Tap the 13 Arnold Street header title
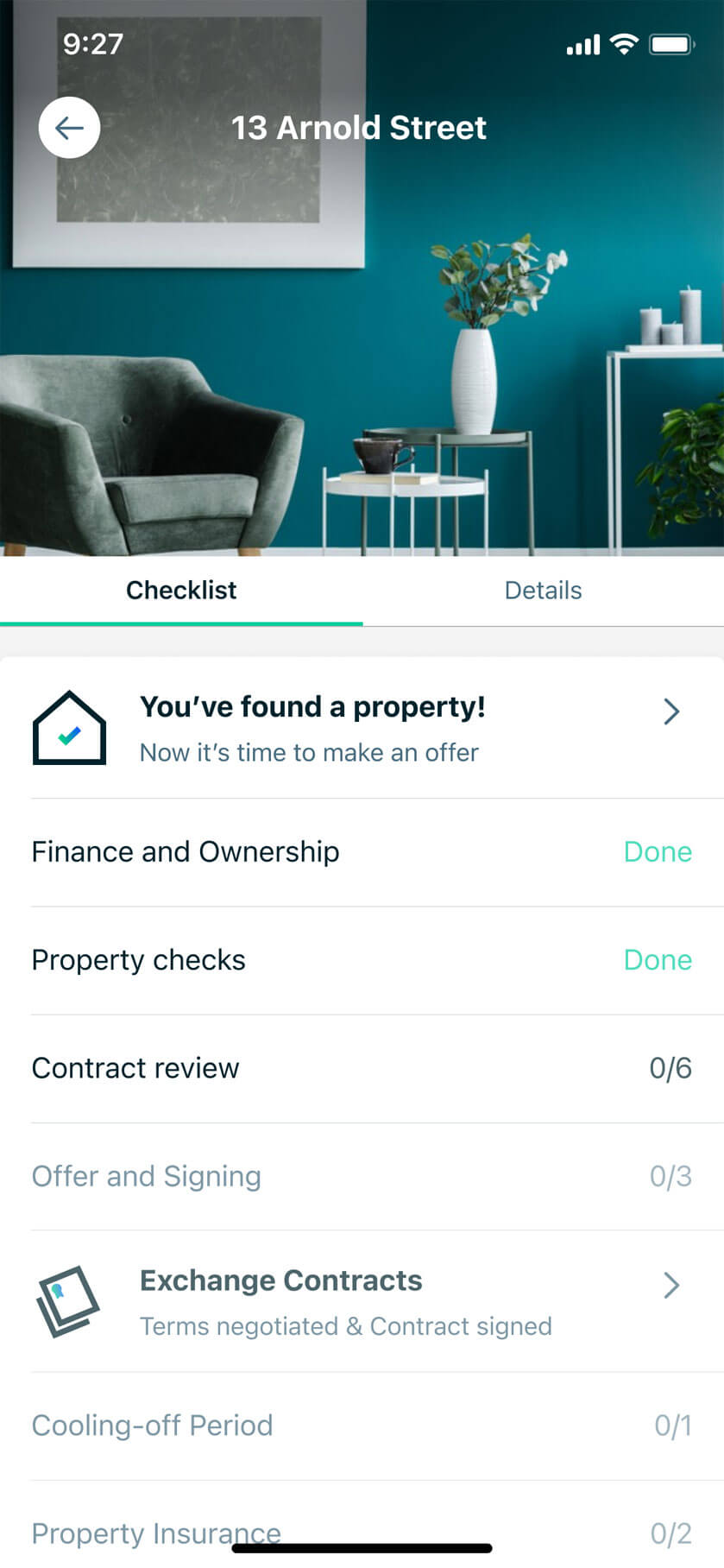Screen dimensions: 724x1568 pos(360,127)
